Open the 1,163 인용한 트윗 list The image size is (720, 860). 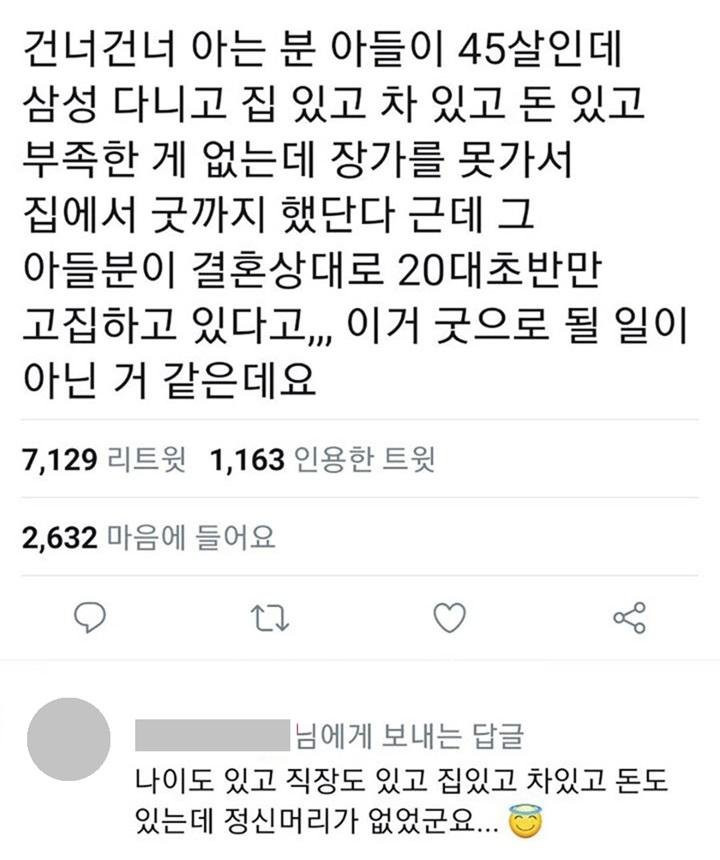pos(322,459)
